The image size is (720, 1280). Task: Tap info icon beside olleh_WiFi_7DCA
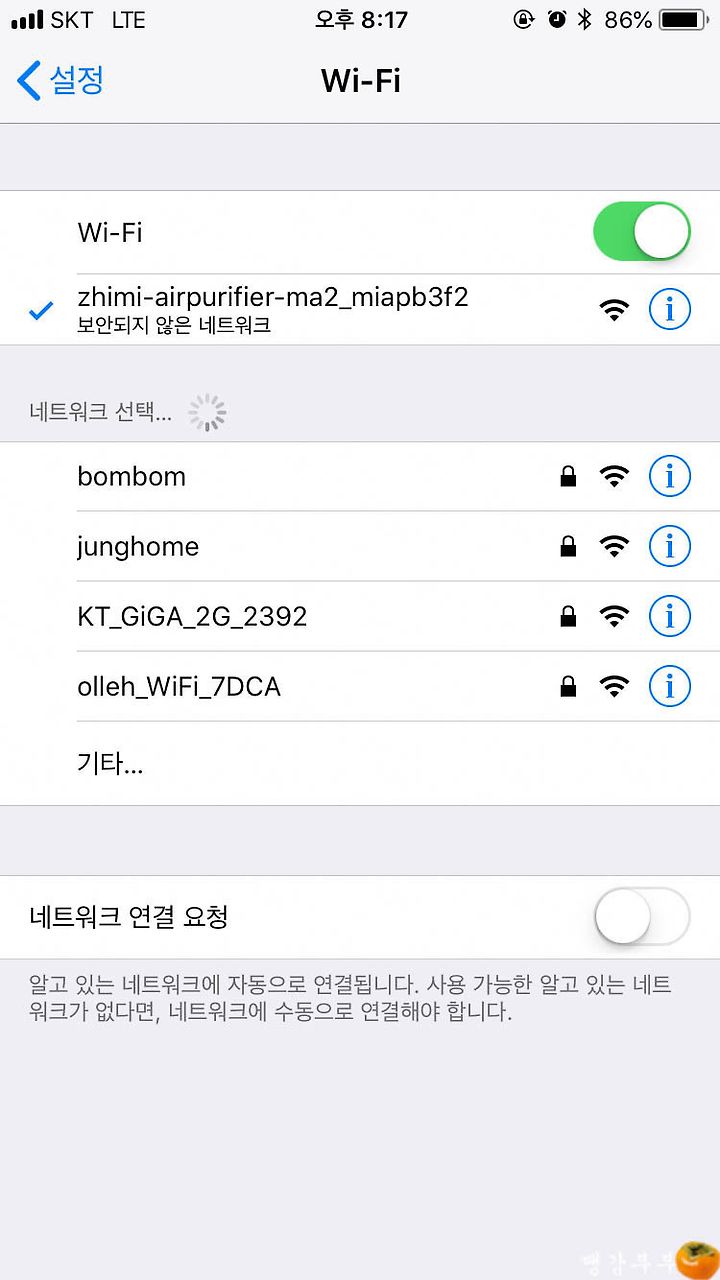tap(670, 687)
